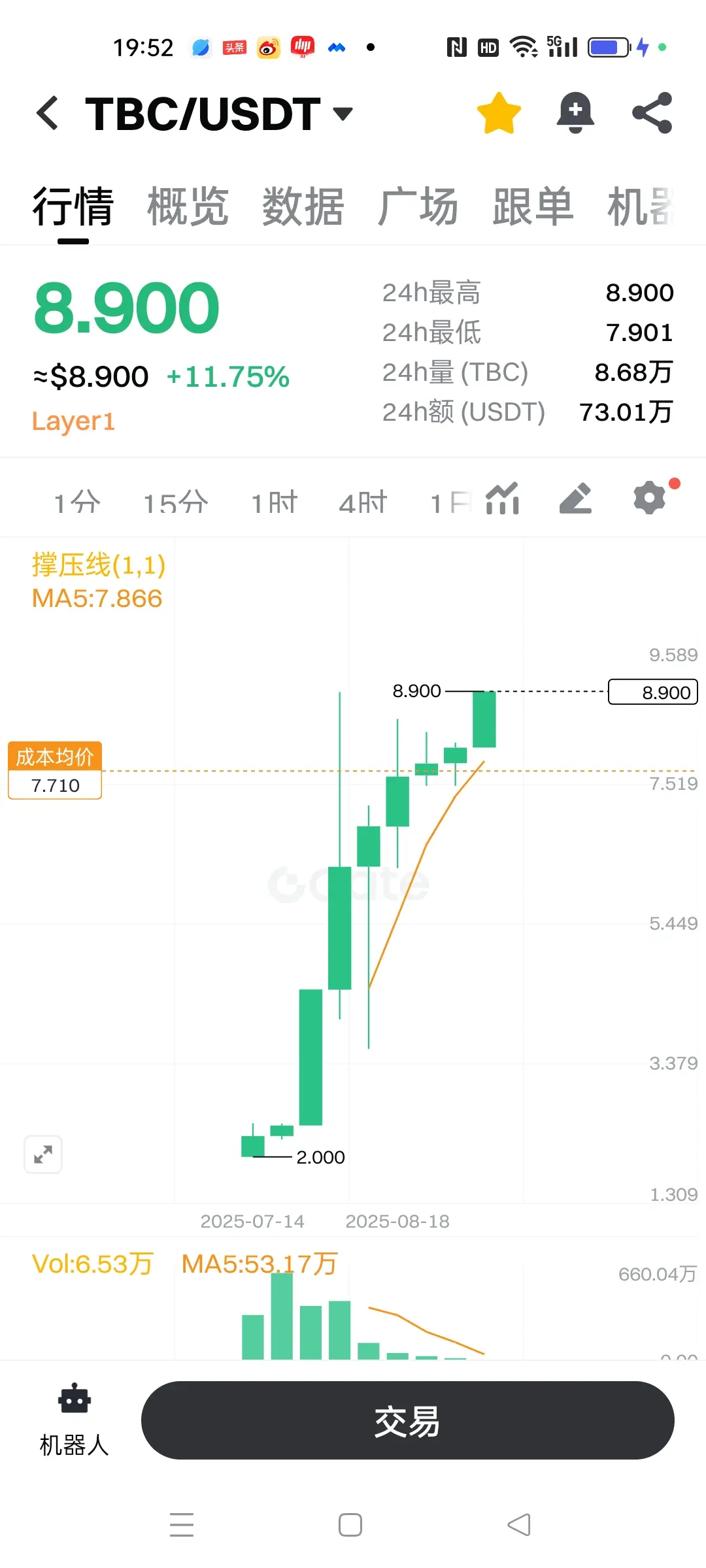The image size is (706, 1568).
Task: Select the 1时 chart interval
Action: [275, 502]
